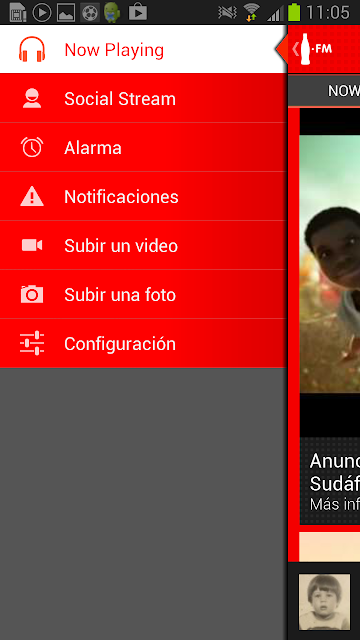Open the Alarma option
This screenshot has width=360, height=640.
143,147
